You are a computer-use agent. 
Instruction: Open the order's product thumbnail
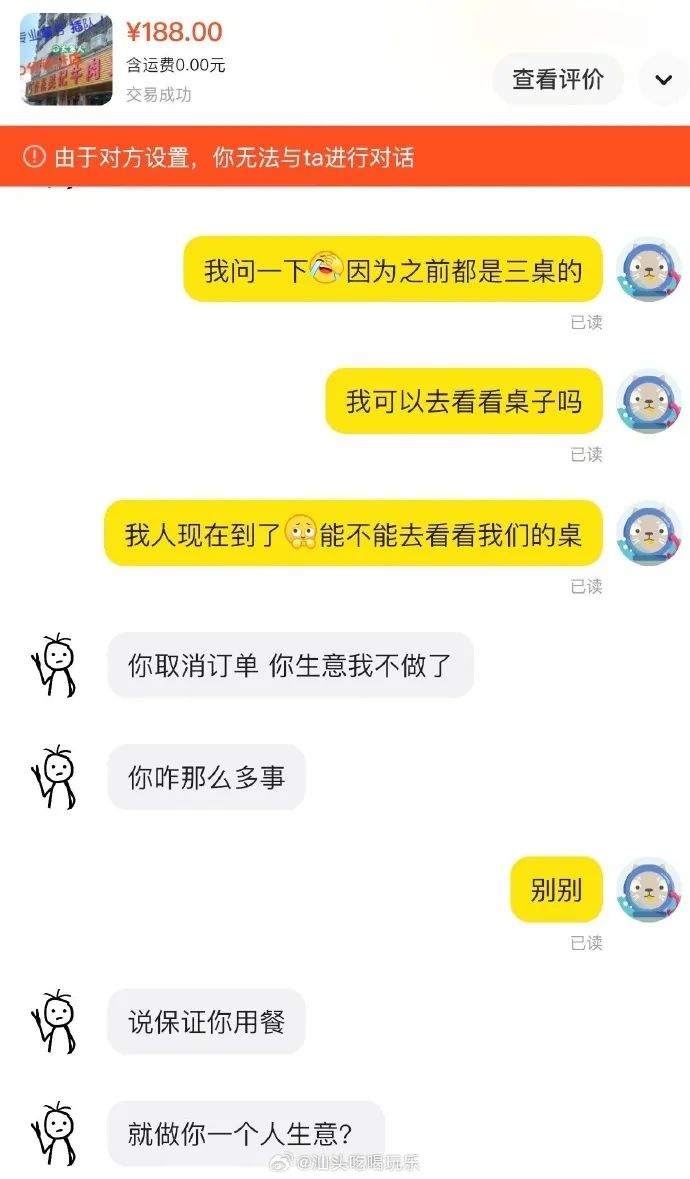66,59
